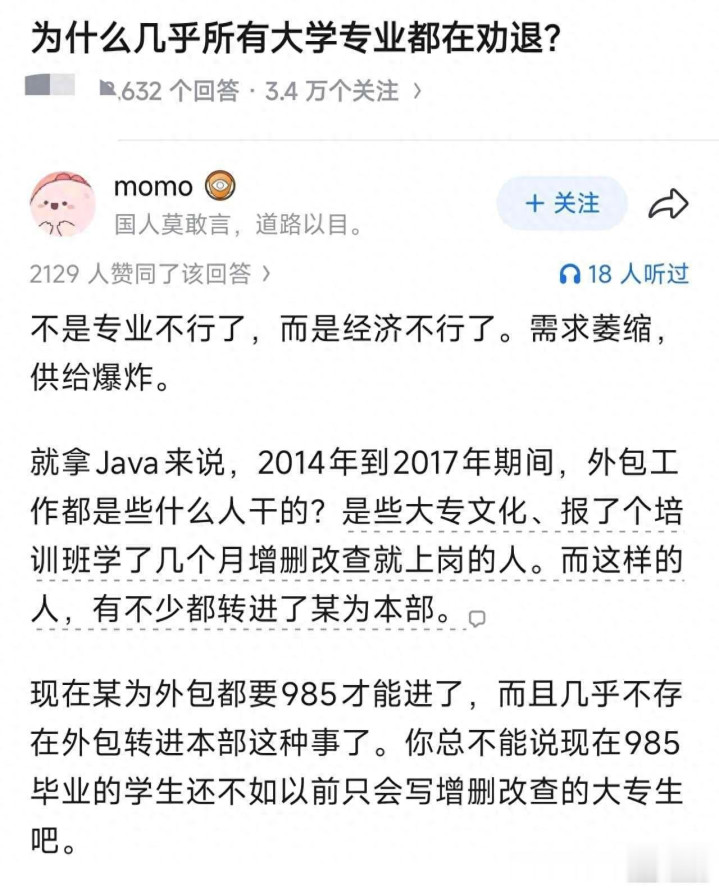Open momo's profile avatar
This screenshot has height=889, width=719.
point(62,204)
